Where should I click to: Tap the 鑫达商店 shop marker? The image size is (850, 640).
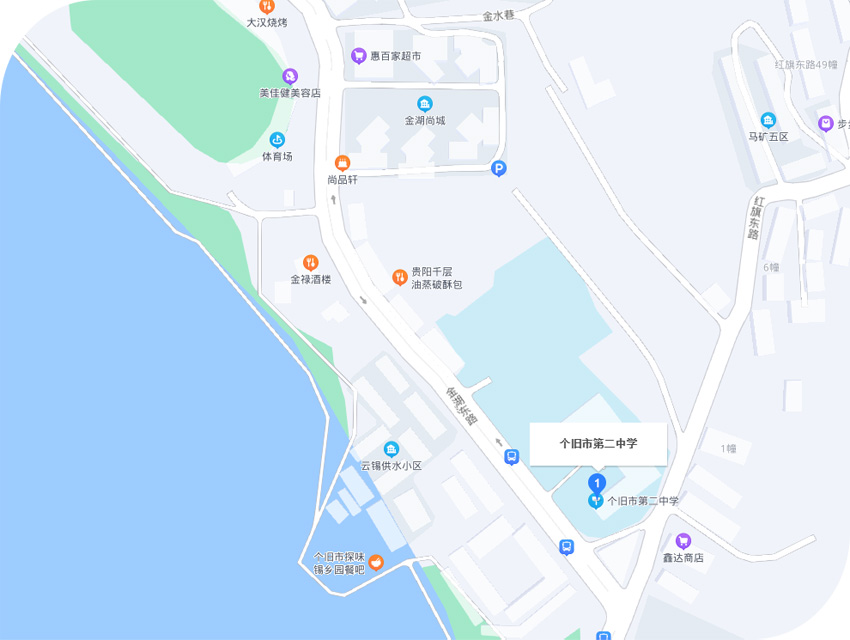[684, 541]
